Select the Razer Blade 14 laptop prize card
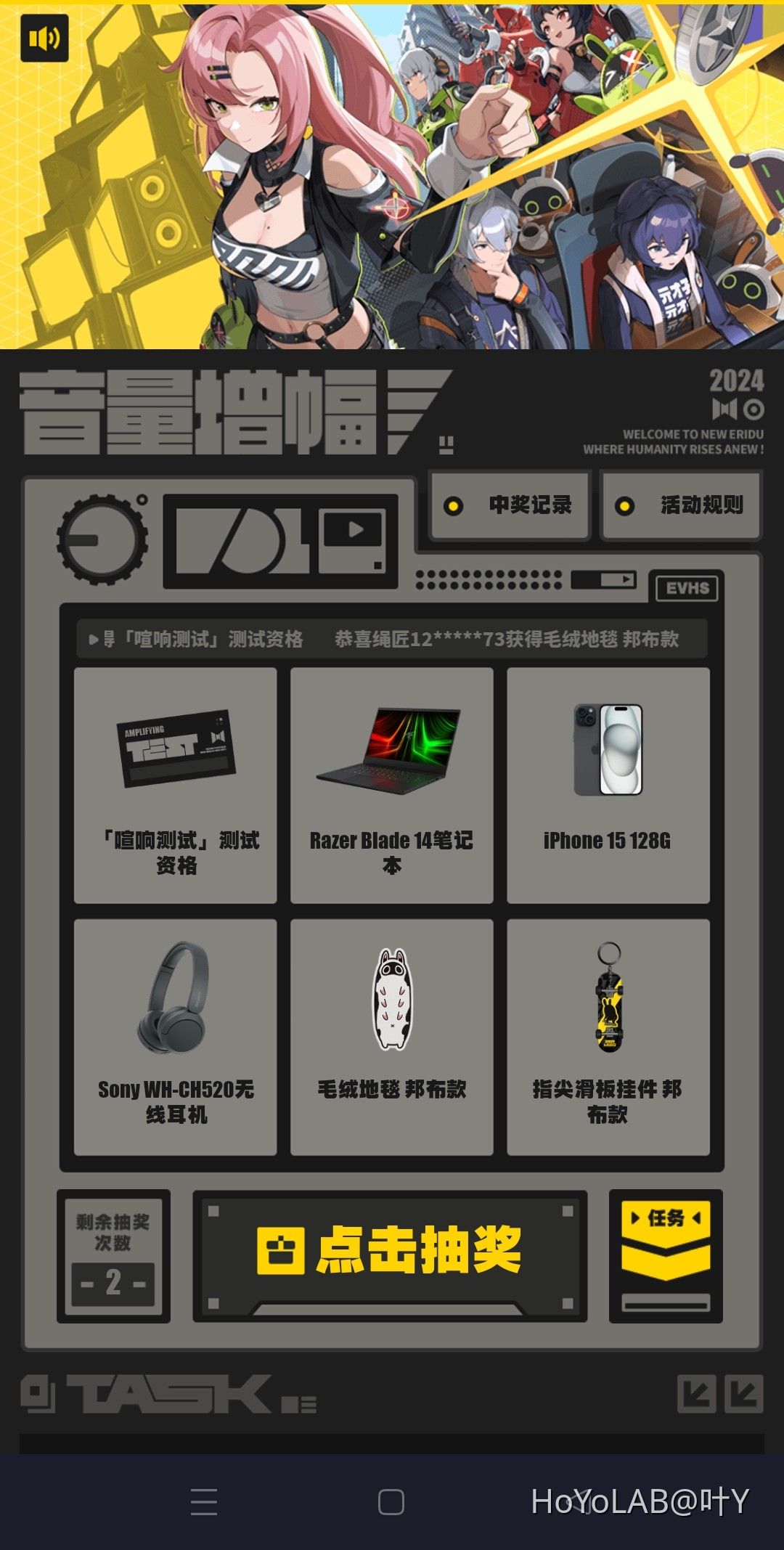 [391, 785]
